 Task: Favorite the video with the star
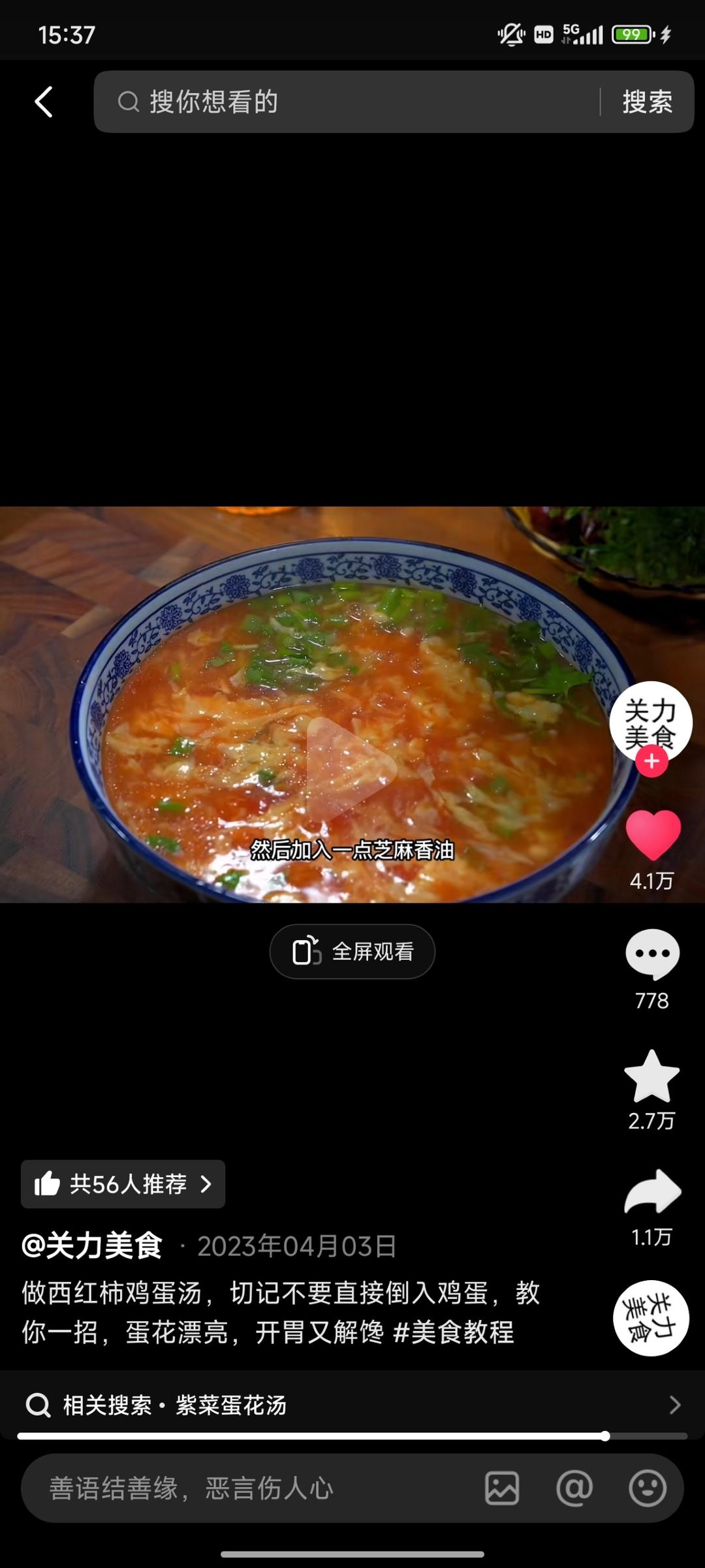click(651, 1076)
